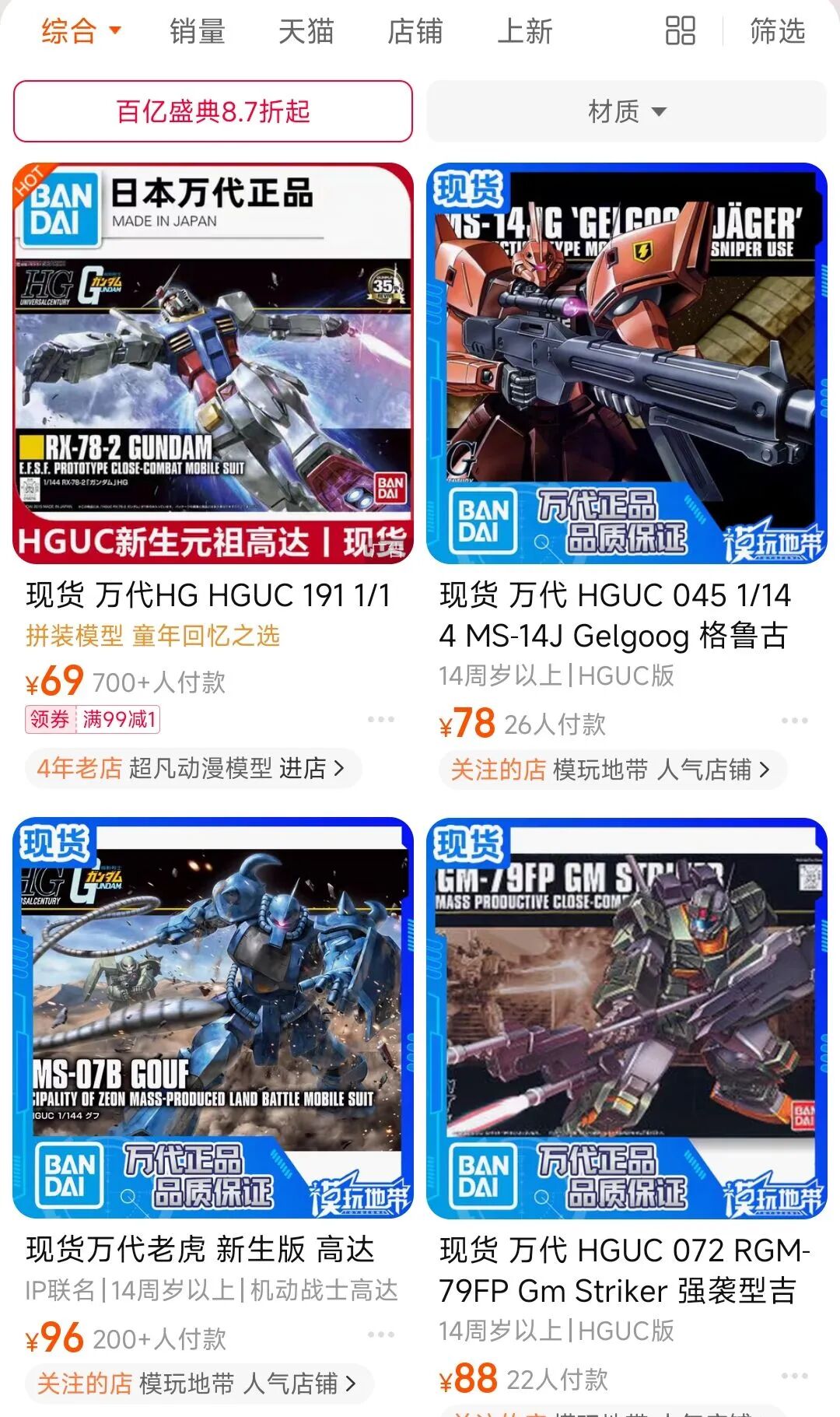
Task: Switch to the 天猫 tab
Action: click(x=306, y=32)
